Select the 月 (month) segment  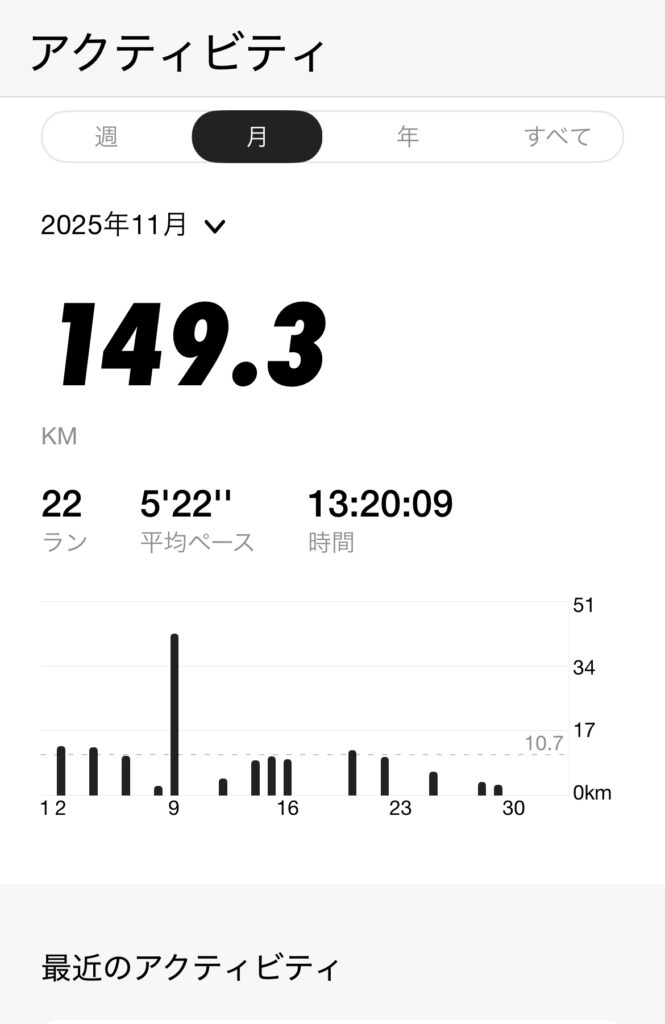click(x=257, y=137)
